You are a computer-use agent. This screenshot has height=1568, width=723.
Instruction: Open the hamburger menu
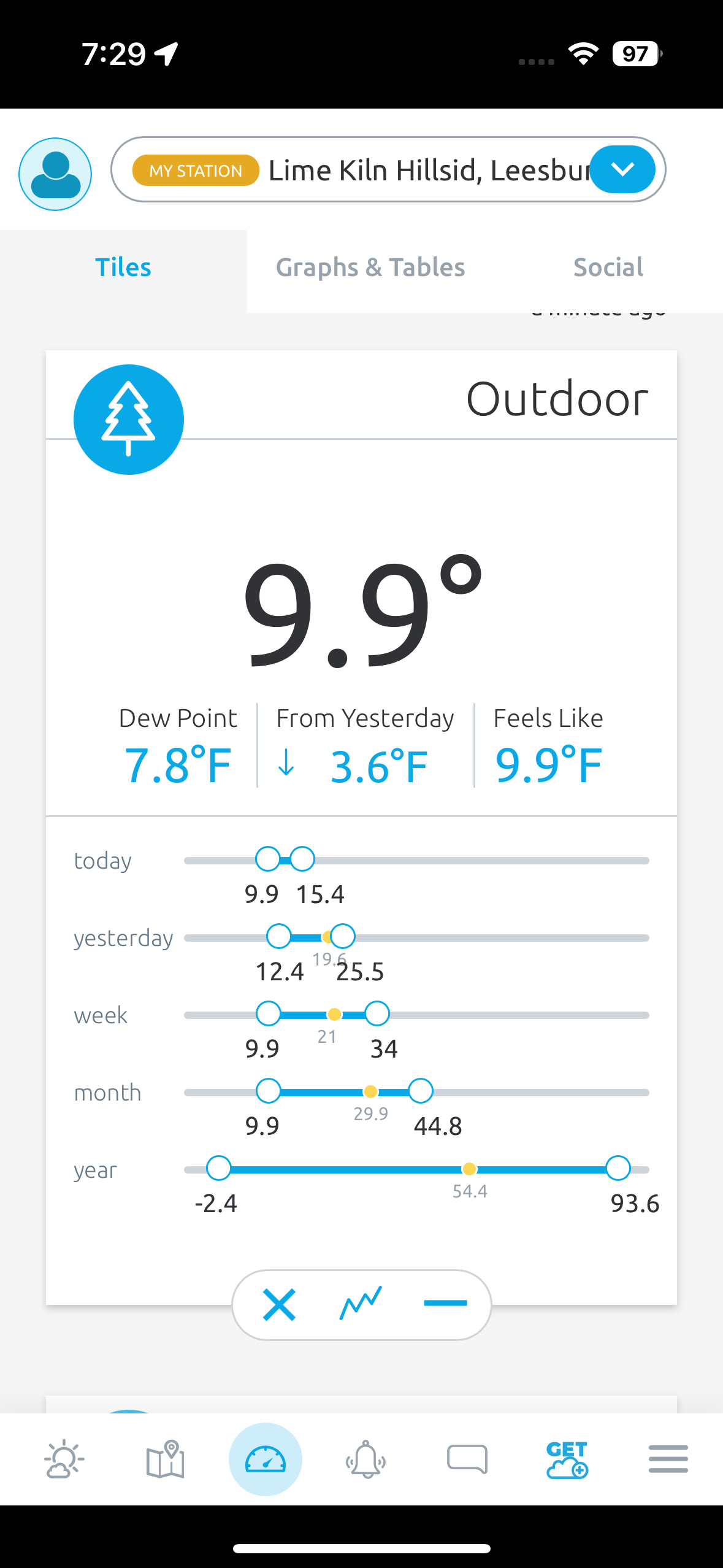(668, 1460)
